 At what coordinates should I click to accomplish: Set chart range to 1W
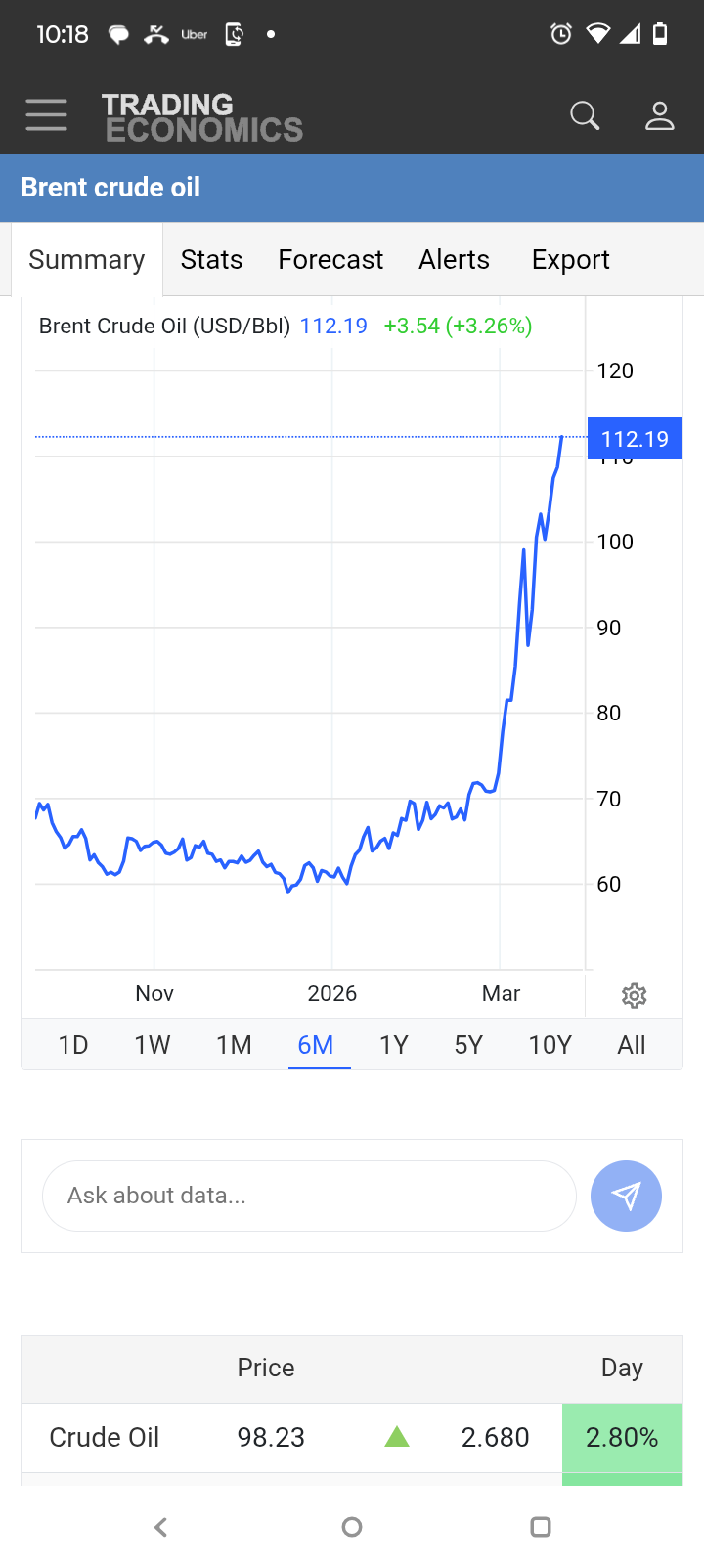point(153,1045)
